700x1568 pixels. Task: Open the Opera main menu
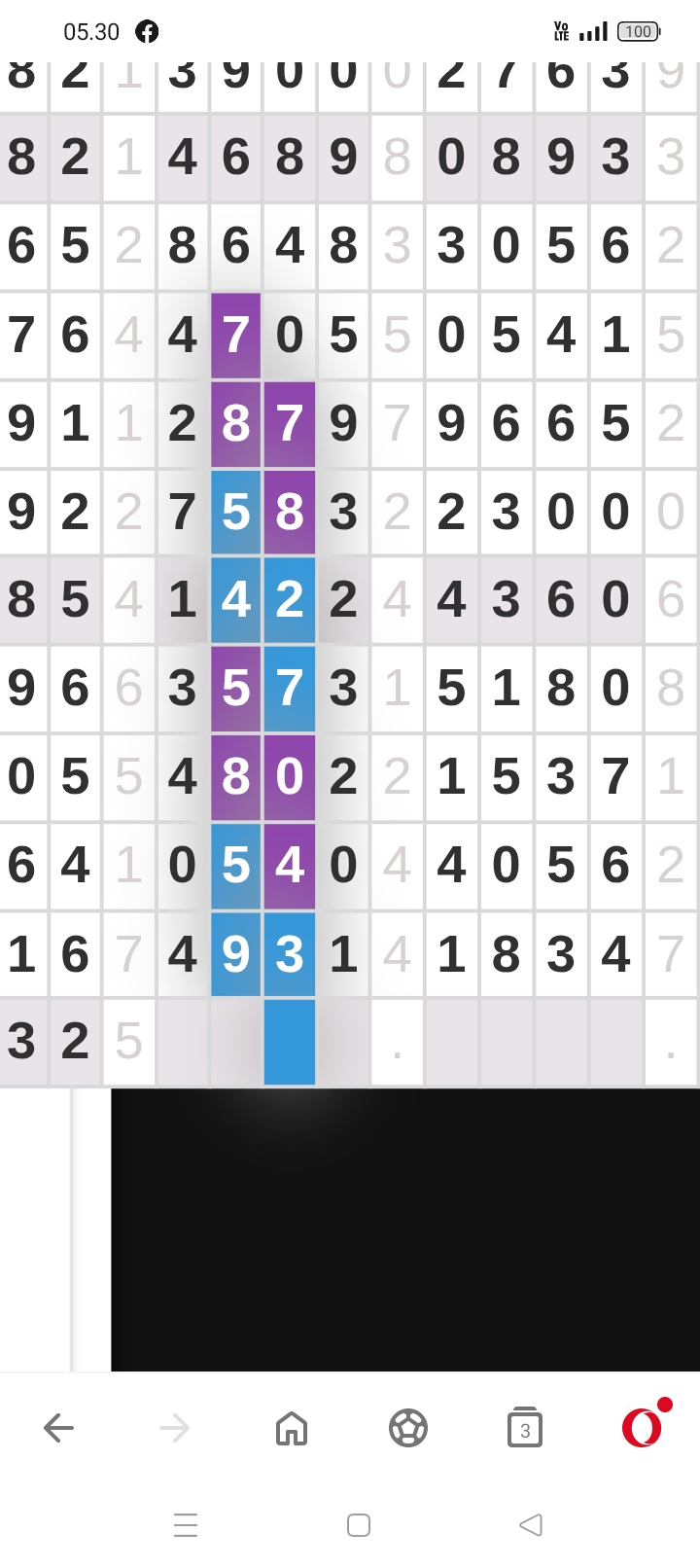[643, 1427]
